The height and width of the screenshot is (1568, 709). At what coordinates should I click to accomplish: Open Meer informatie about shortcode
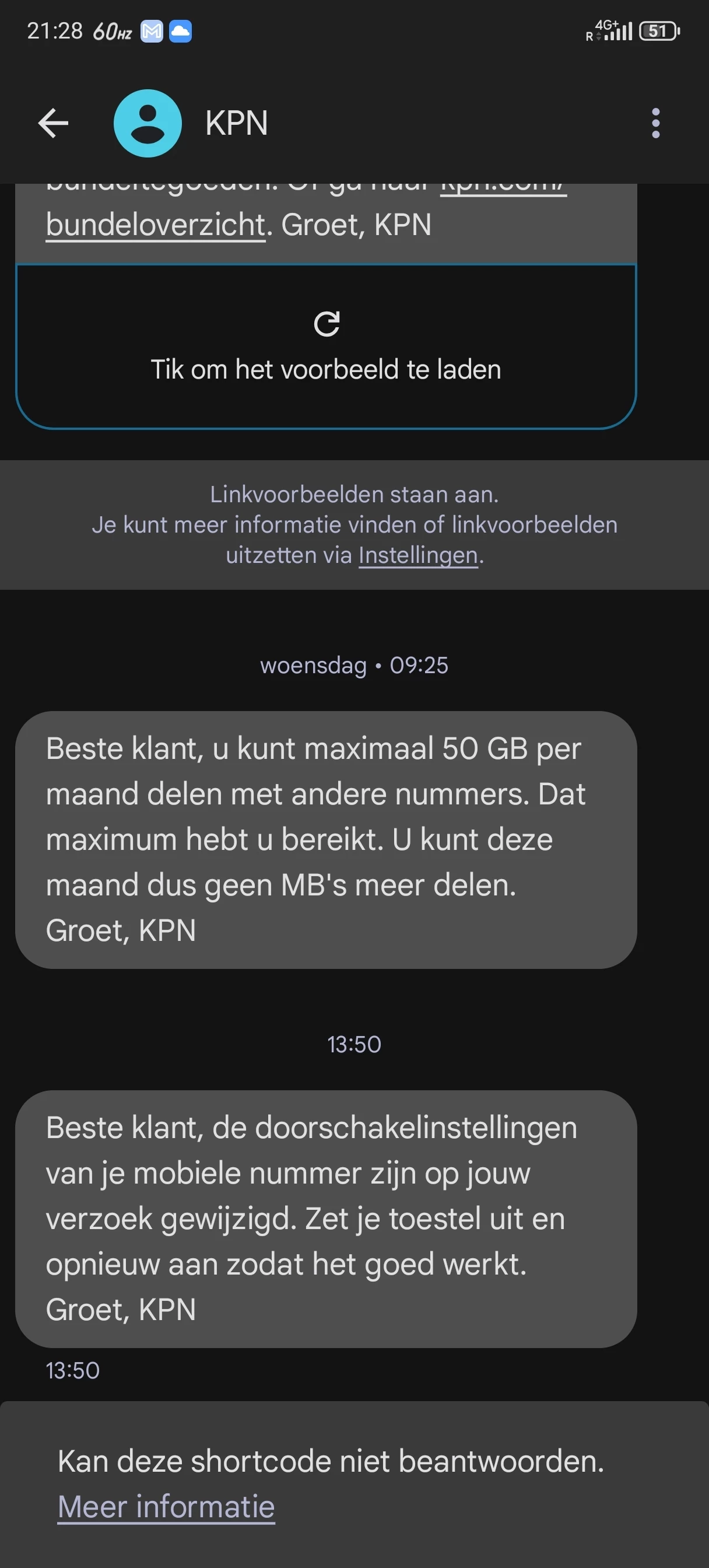(166, 1507)
